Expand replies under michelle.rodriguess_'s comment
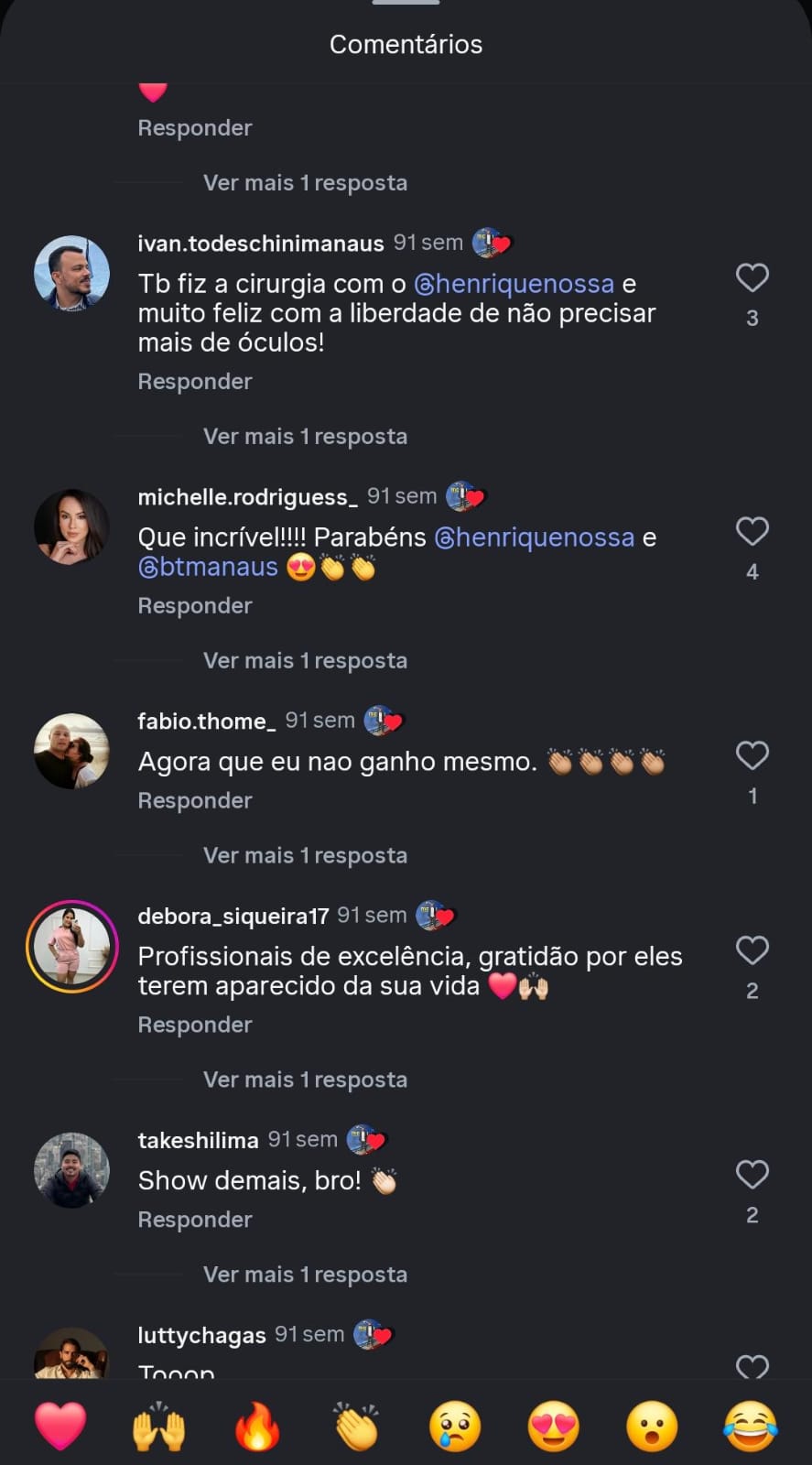 305,659
